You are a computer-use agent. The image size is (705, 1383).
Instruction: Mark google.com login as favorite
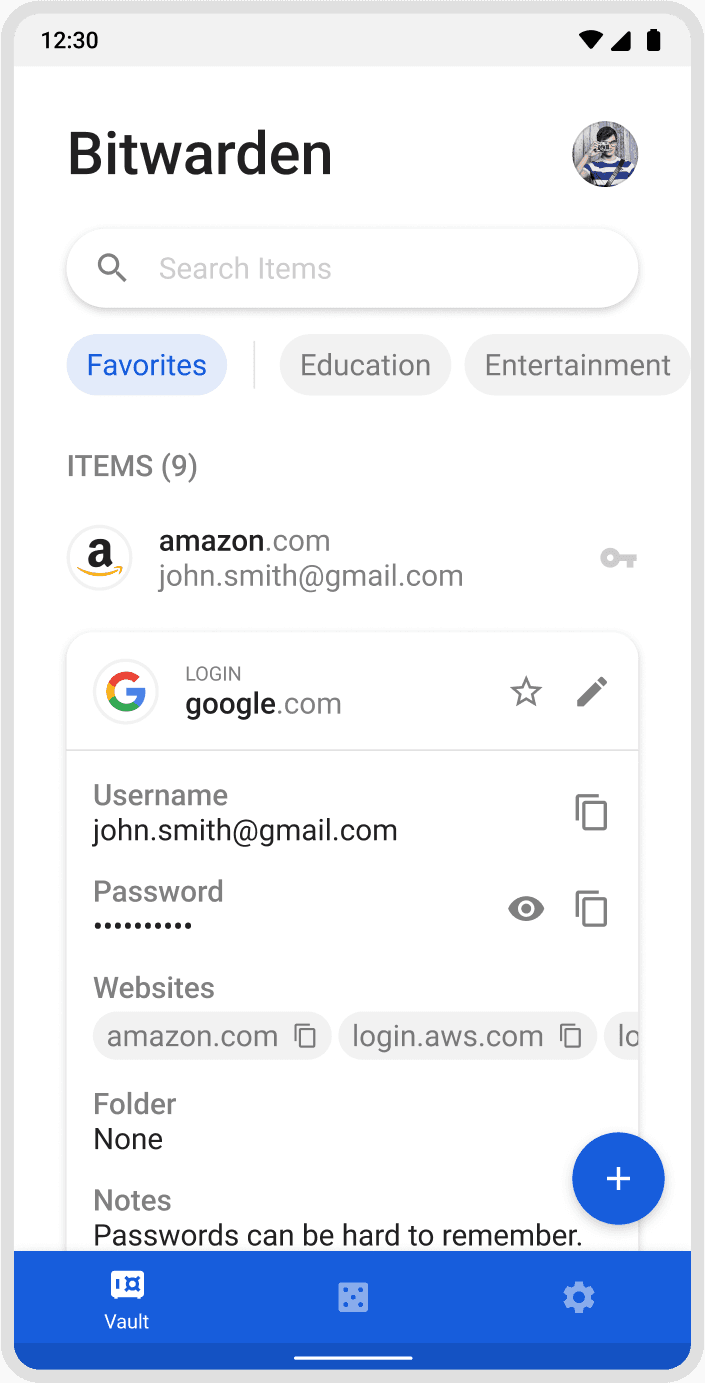point(526,691)
